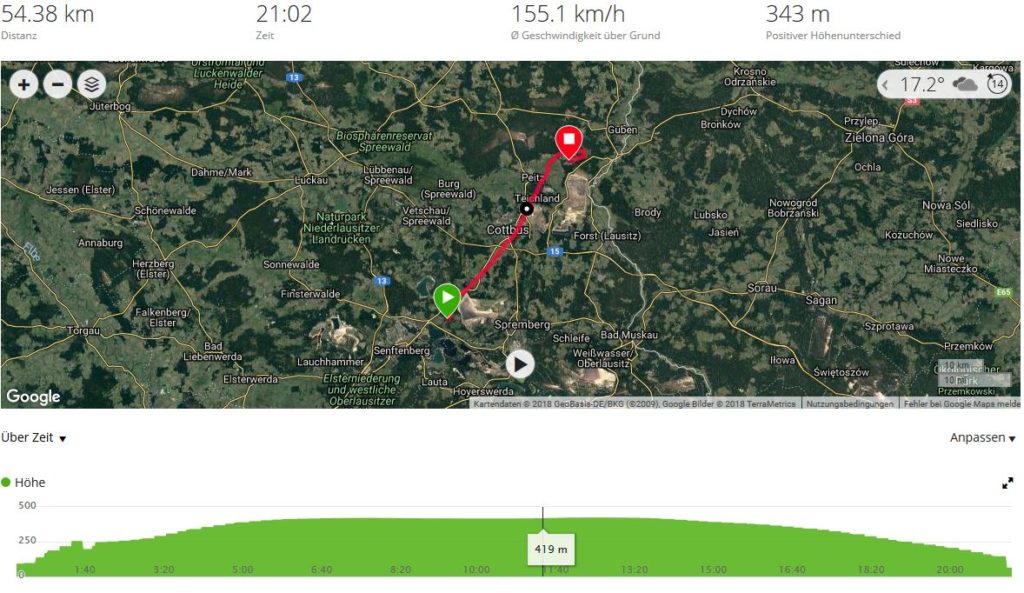Open the Anpassen dropdown
The image size is (1024, 593).
(x=982, y=438)
